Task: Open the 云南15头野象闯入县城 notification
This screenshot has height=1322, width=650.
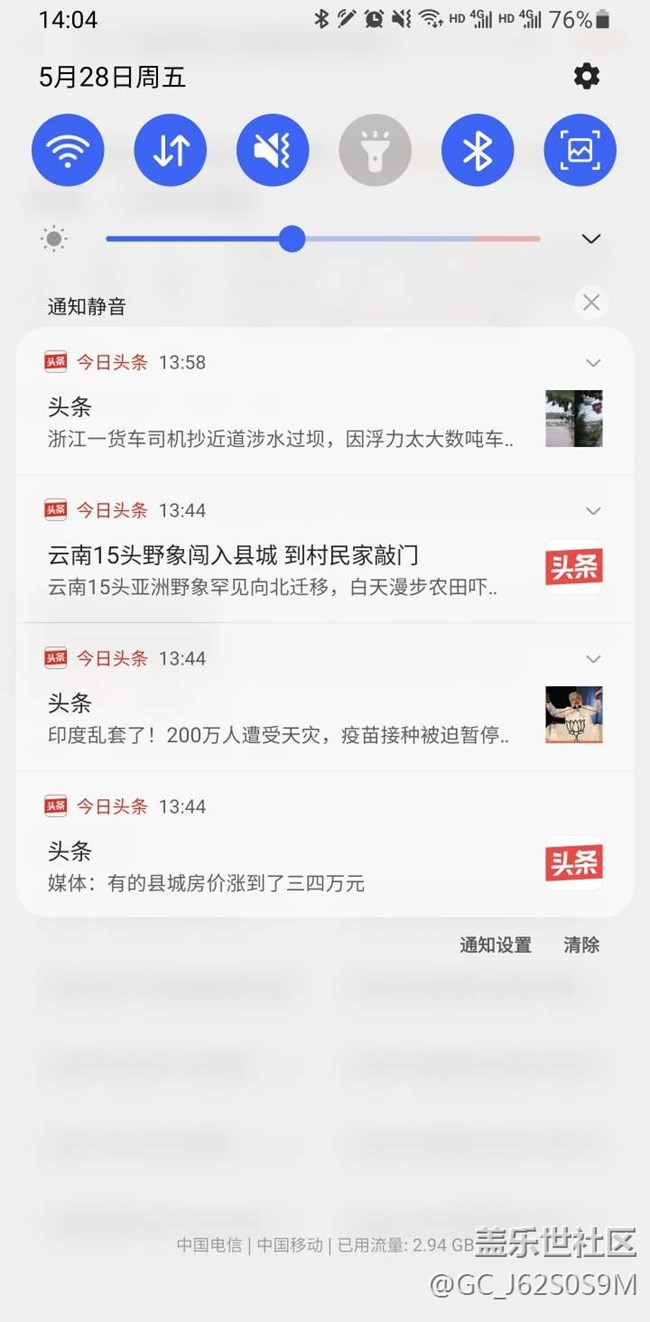Action: tap(280, 571)
